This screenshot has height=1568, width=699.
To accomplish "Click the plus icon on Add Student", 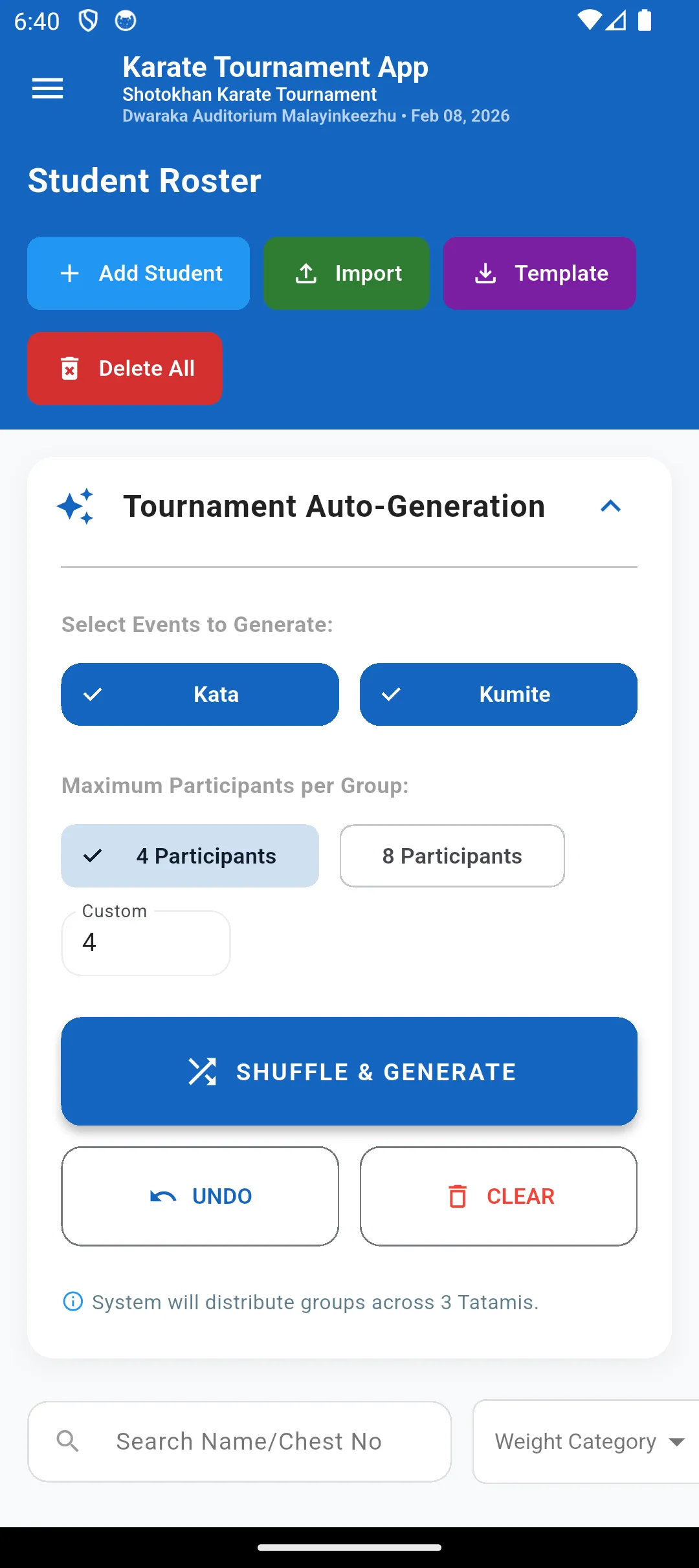I will pyautogui.click(x=69, y=273).
